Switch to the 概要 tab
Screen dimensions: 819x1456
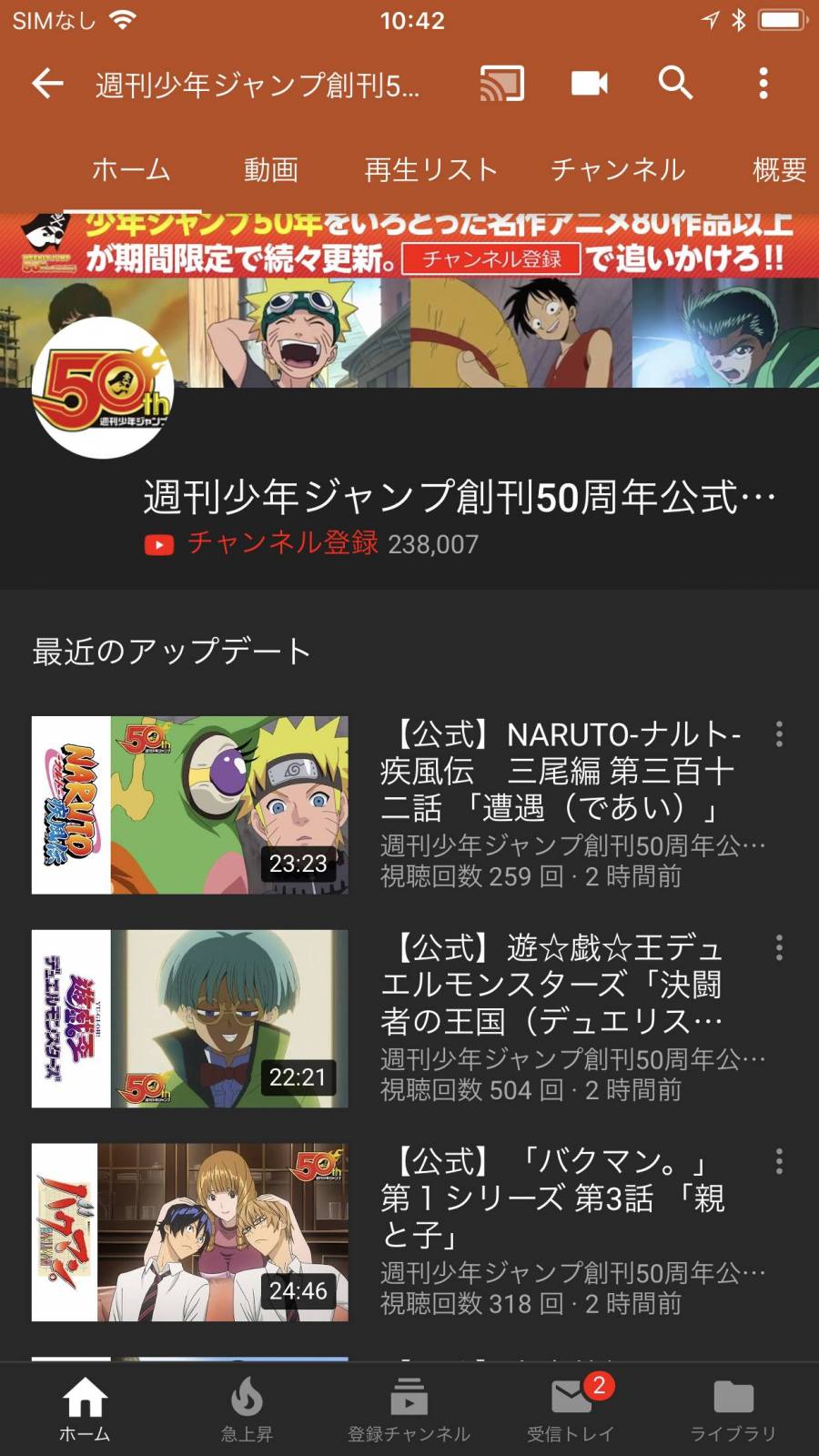click(779, 169)
